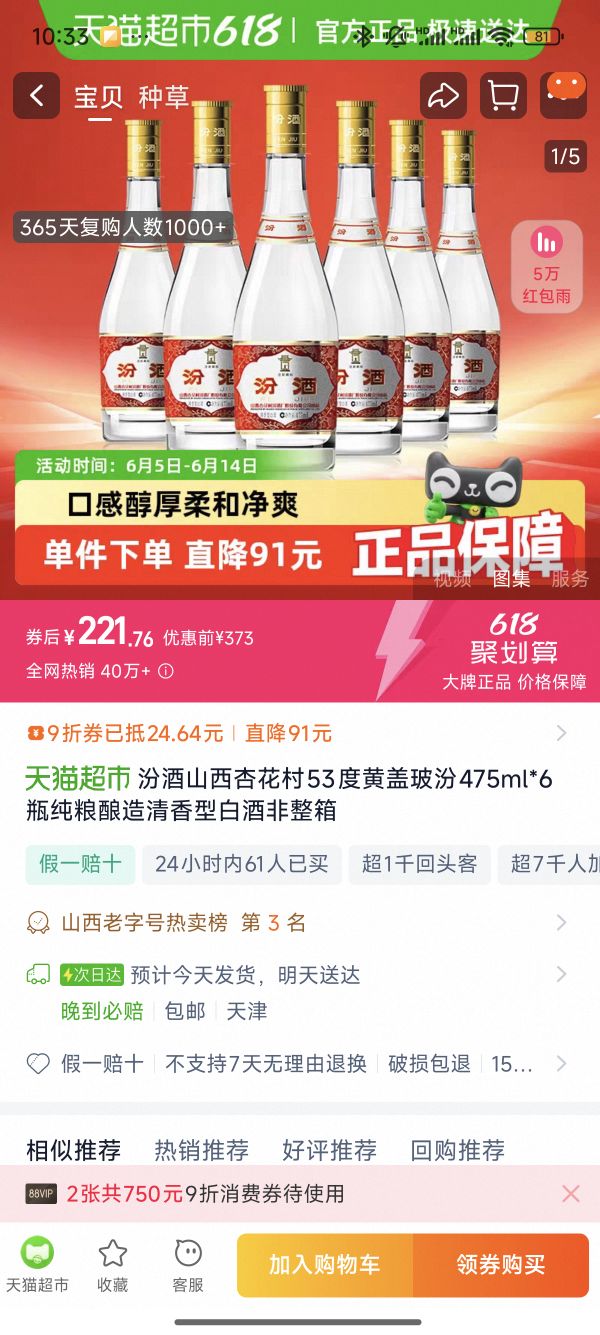The width and height of the screenshot is (600, 1335).
Task: View 次日达 delivery details
Action: coord(561,975)
